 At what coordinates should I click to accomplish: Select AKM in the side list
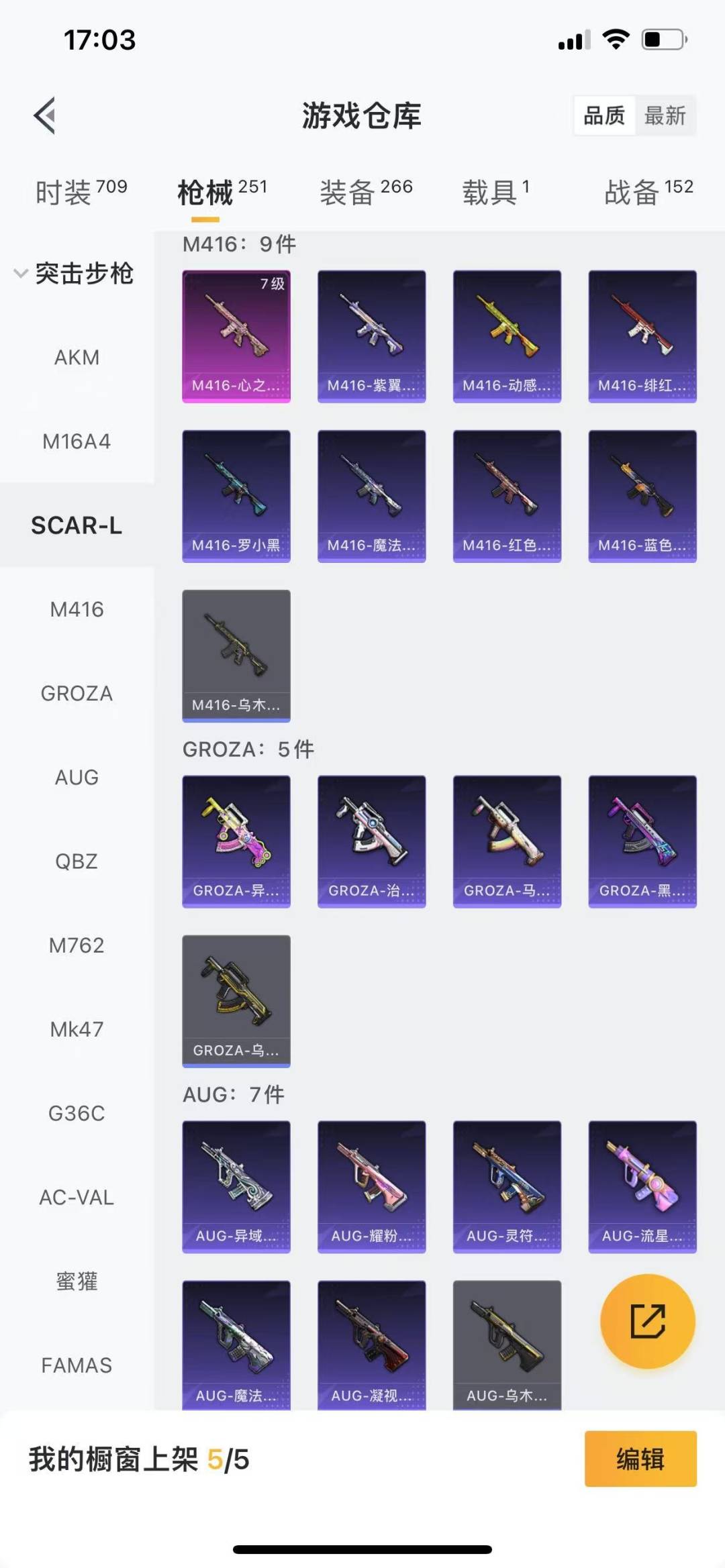click(77, 357)
